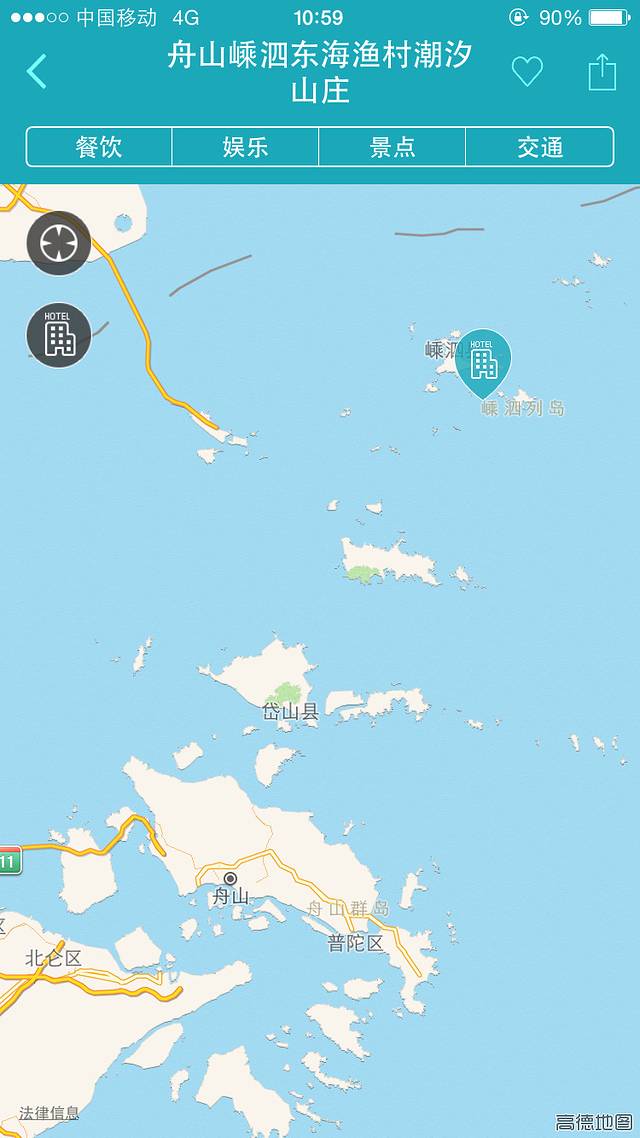Open the 法律信息 link
The width and height of the screenshot is (640, 1138).
49,1112
